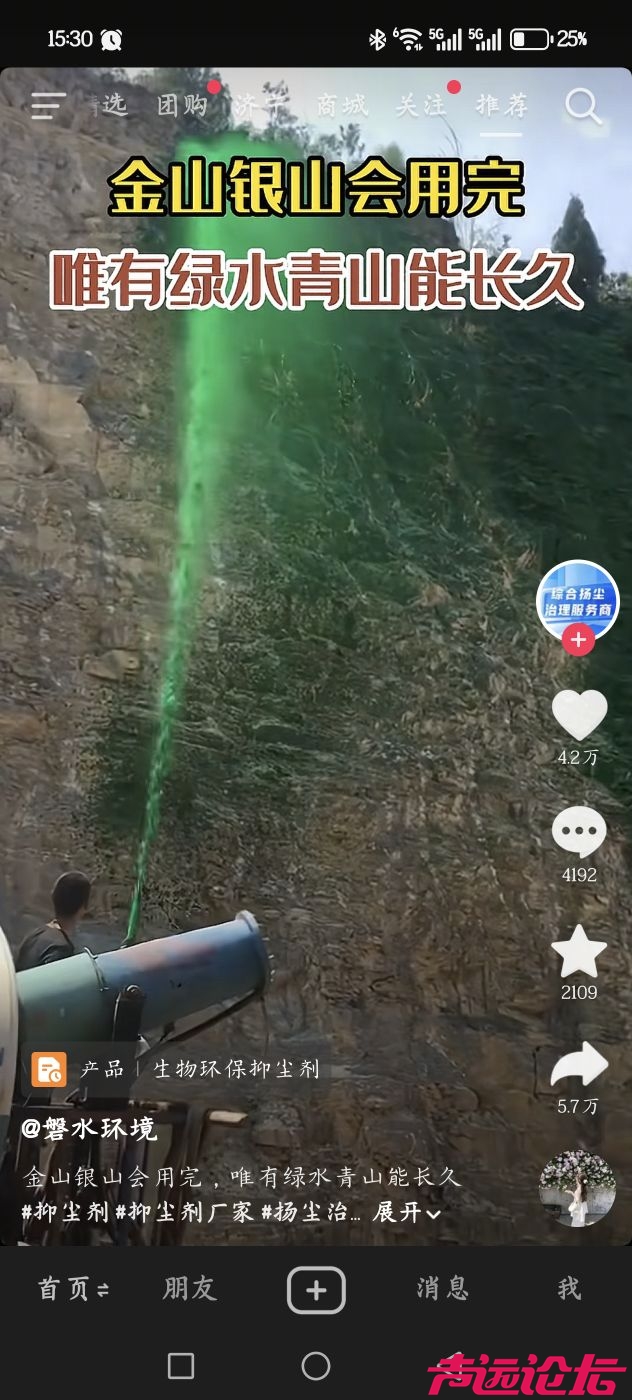The width and height of the screenshot is (632, 1400).
Task: Open the comments section
Action: pos(579,832)
